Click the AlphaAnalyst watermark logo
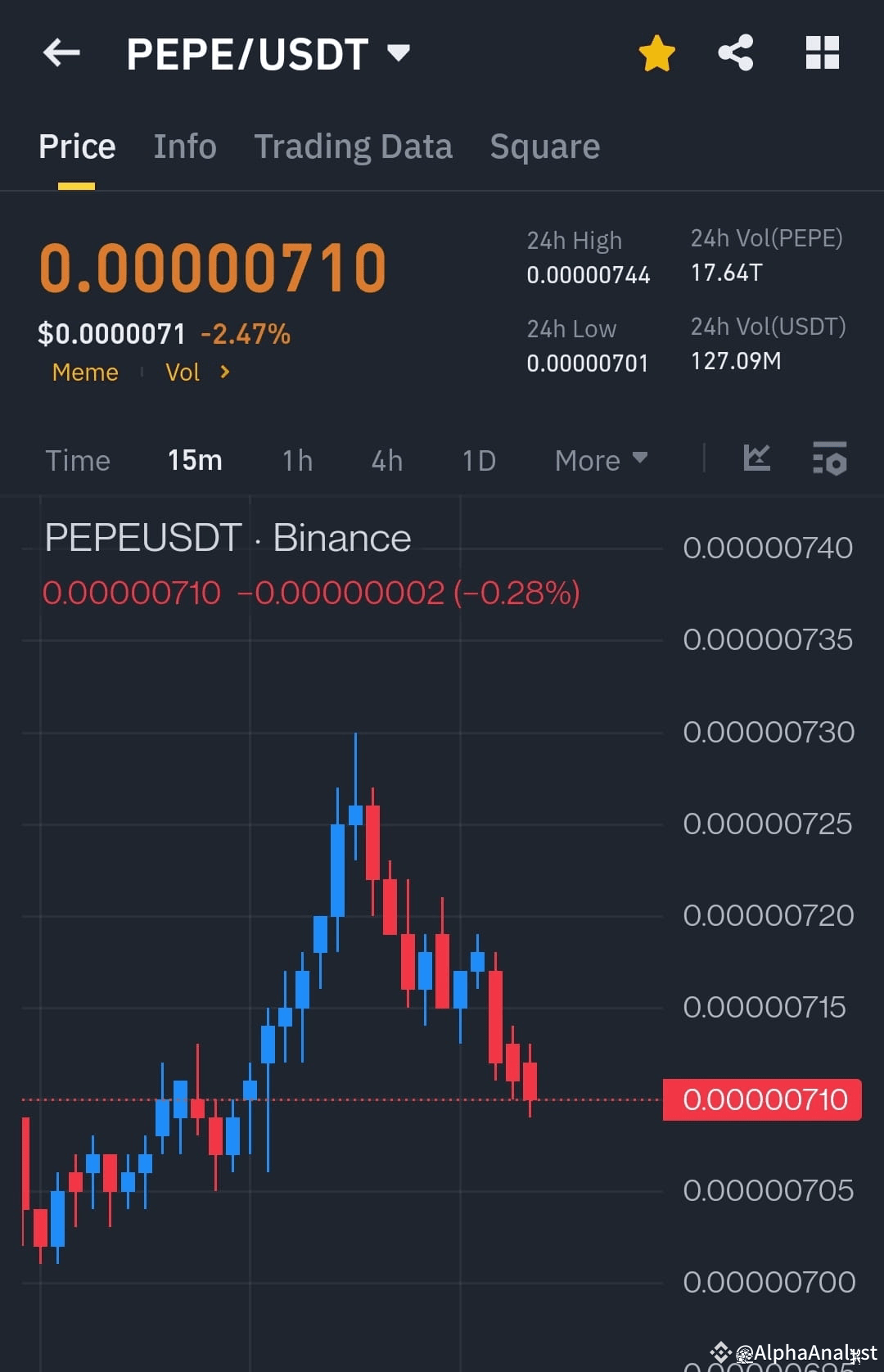Image resolution: width=884 pixels, height=1372 pixels. 721,1352
